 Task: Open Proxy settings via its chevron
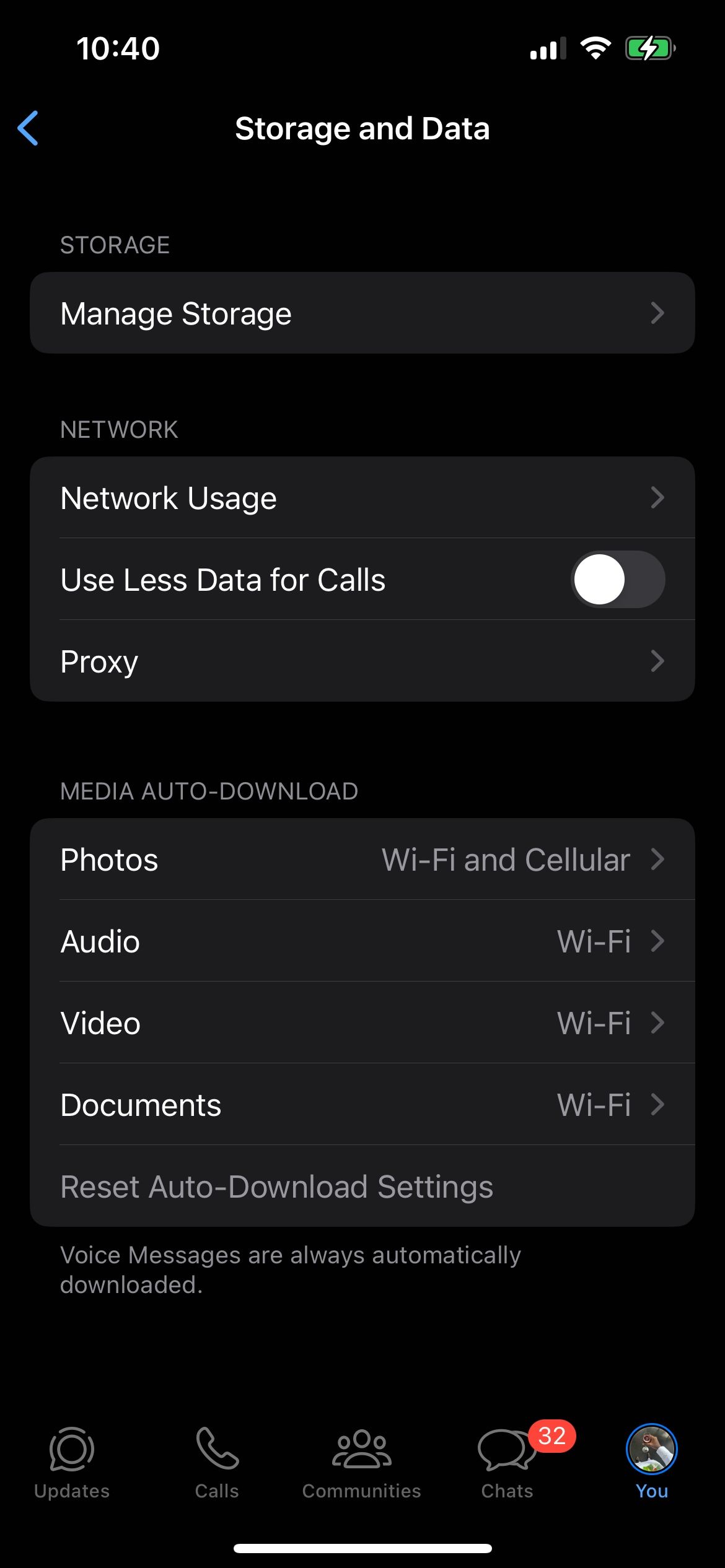point(658,661)
